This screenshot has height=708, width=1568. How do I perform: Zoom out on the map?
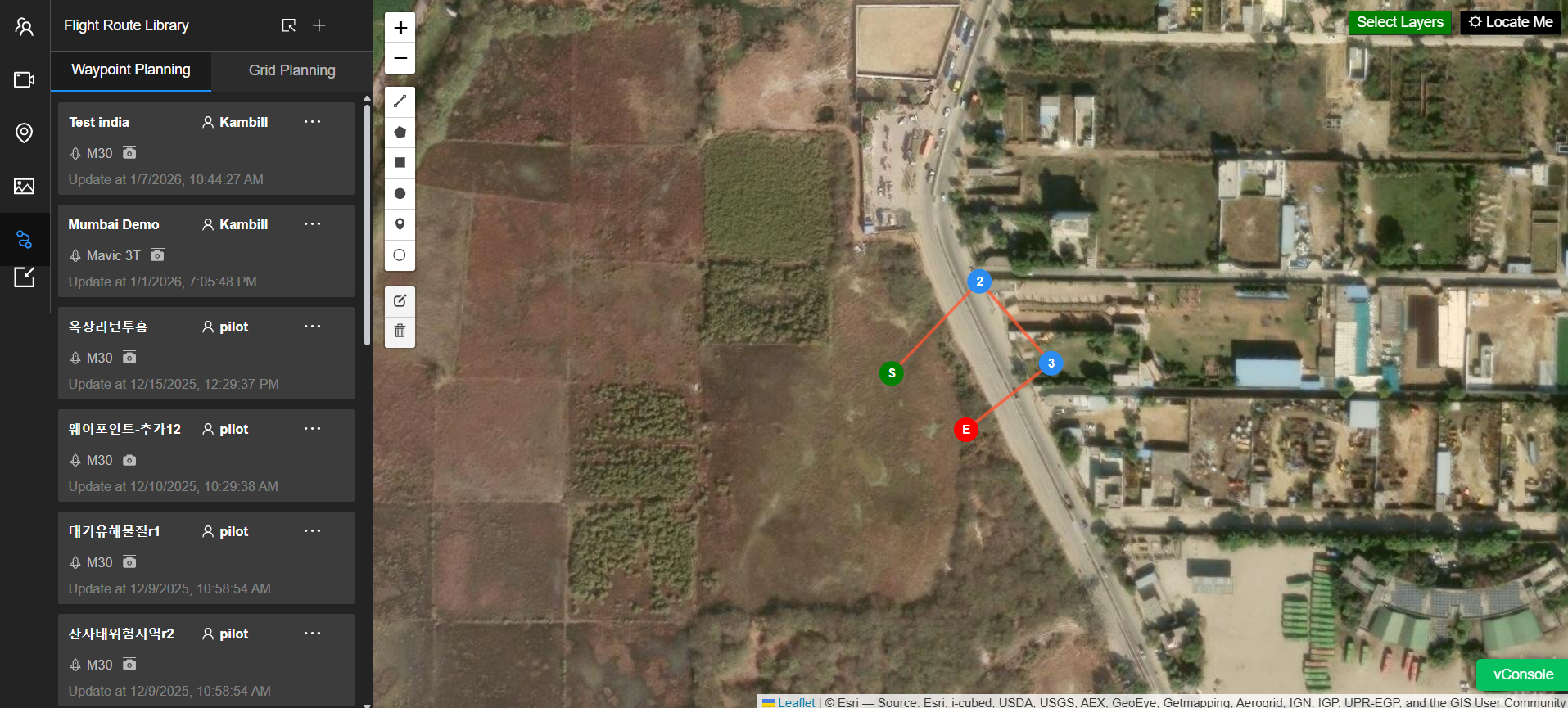[x=400, y=58]
